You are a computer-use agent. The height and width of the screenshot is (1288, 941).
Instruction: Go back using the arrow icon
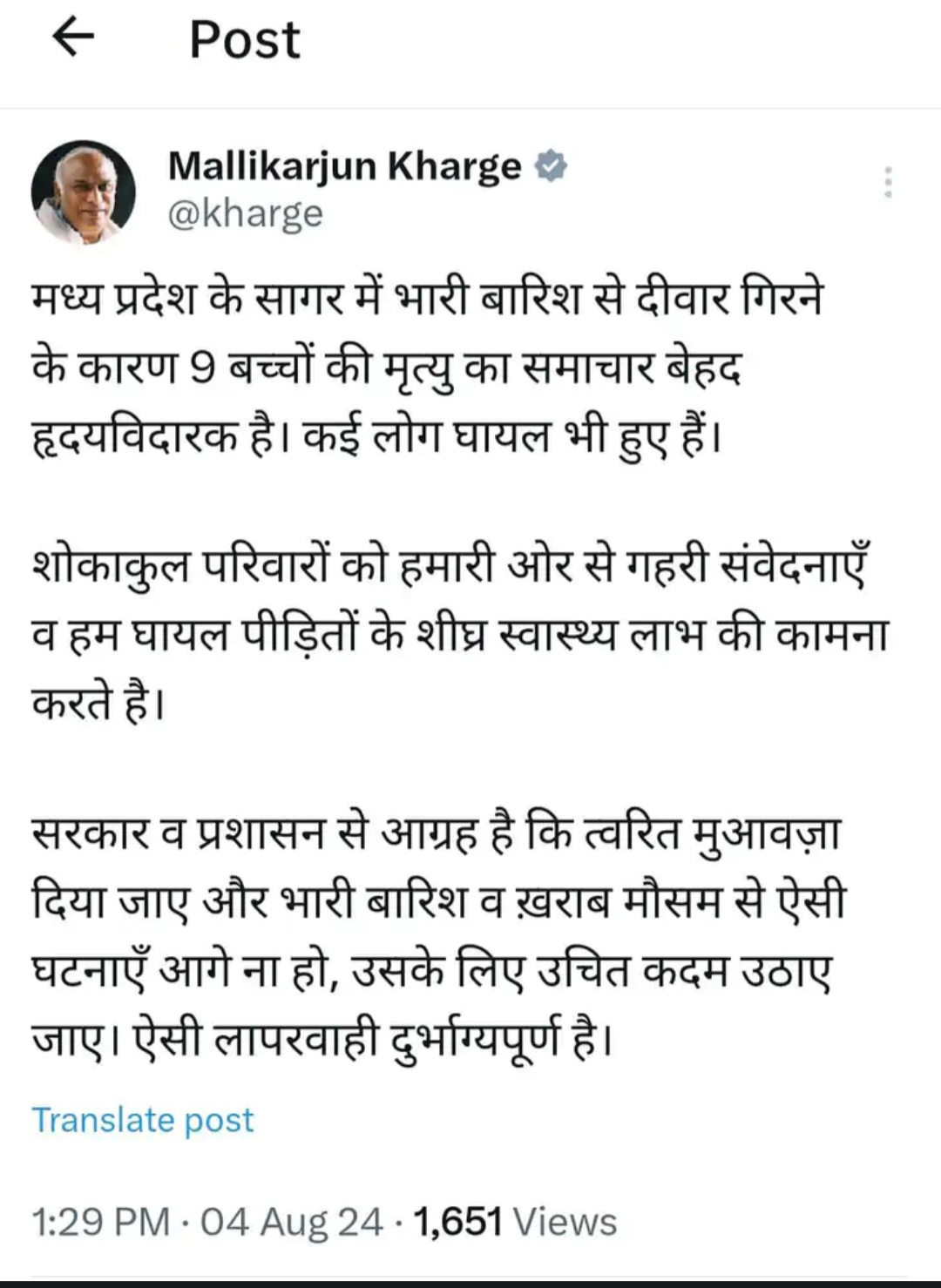[x=73, y=38]
